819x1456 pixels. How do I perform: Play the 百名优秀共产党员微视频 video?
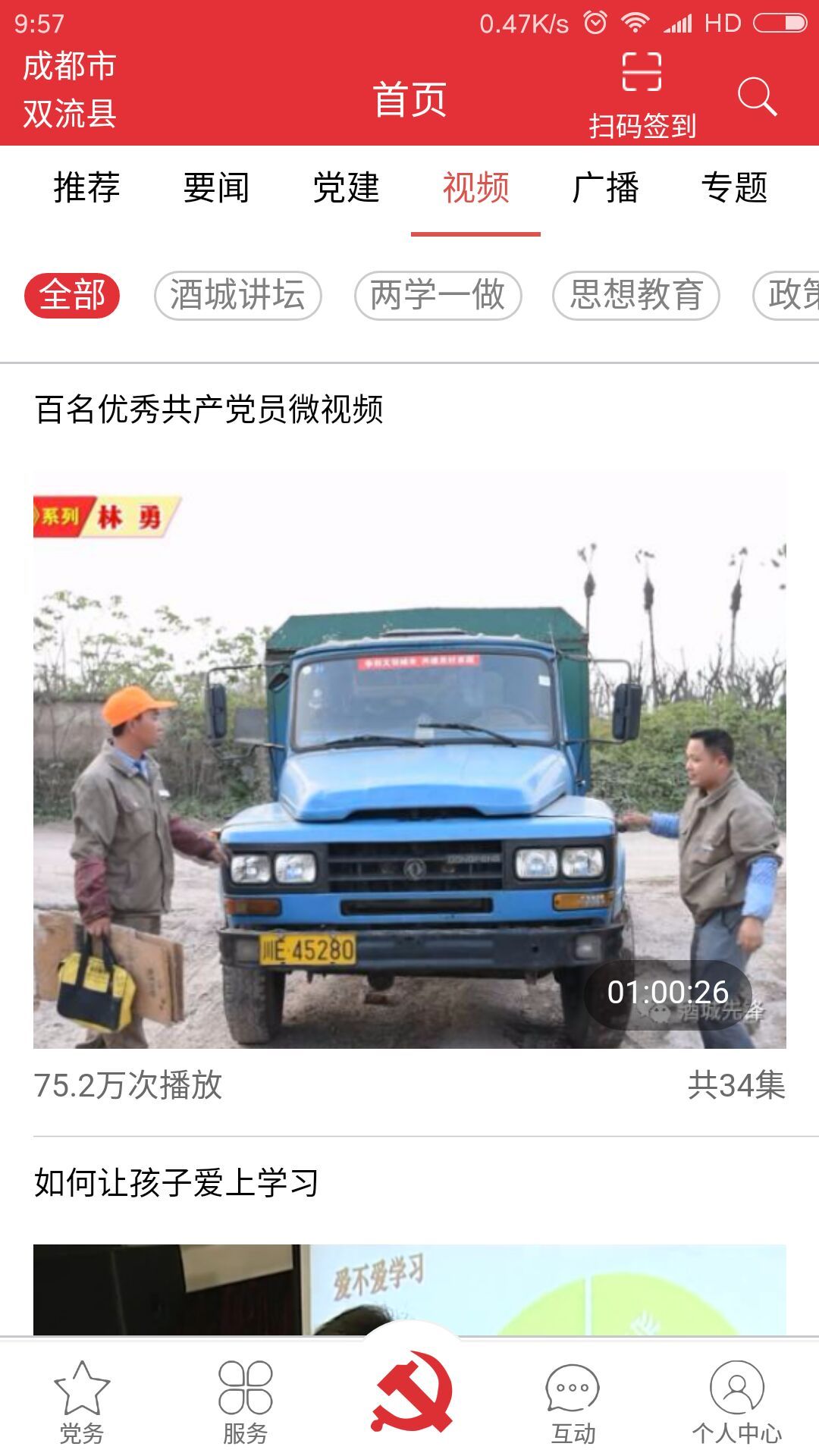pos(409,758)
